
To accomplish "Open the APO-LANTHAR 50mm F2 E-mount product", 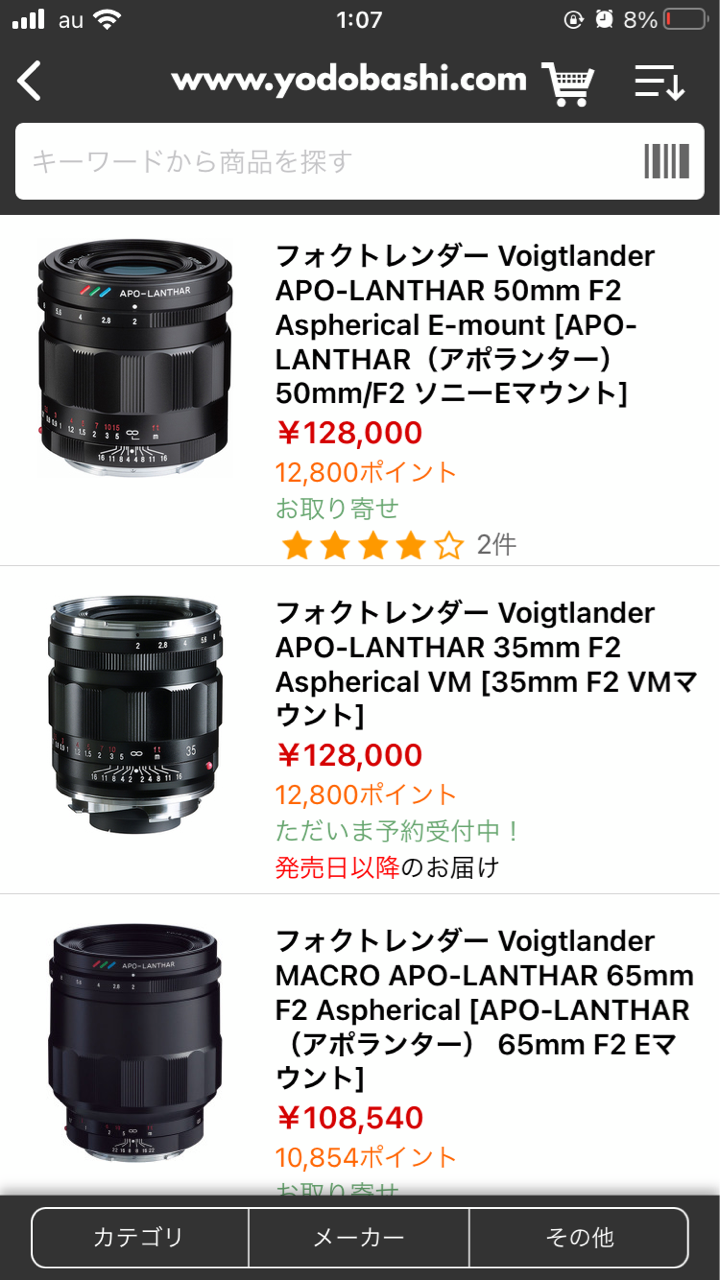I will coord(360,392).
